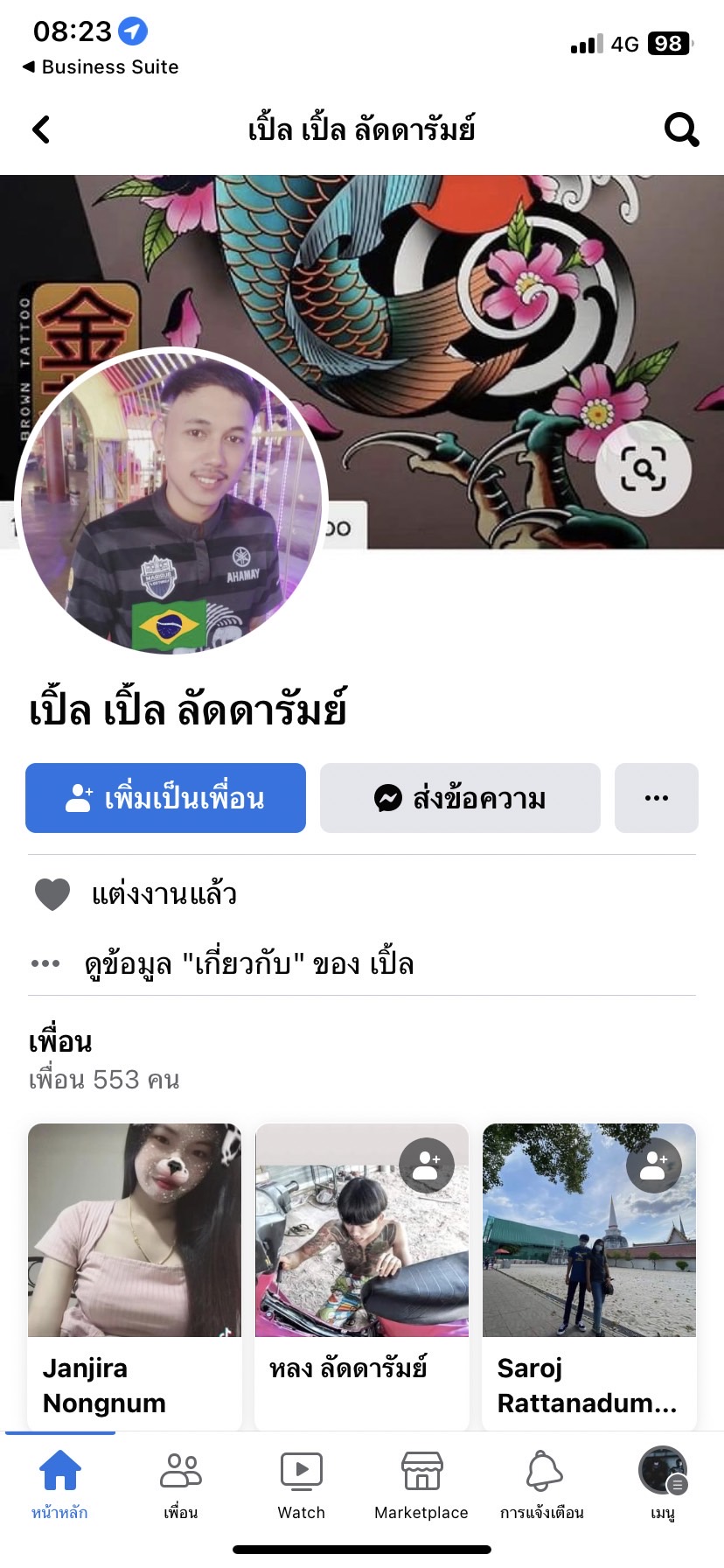
Task: Send a message via ส่งข้อความ button
Action: point(460,798)
